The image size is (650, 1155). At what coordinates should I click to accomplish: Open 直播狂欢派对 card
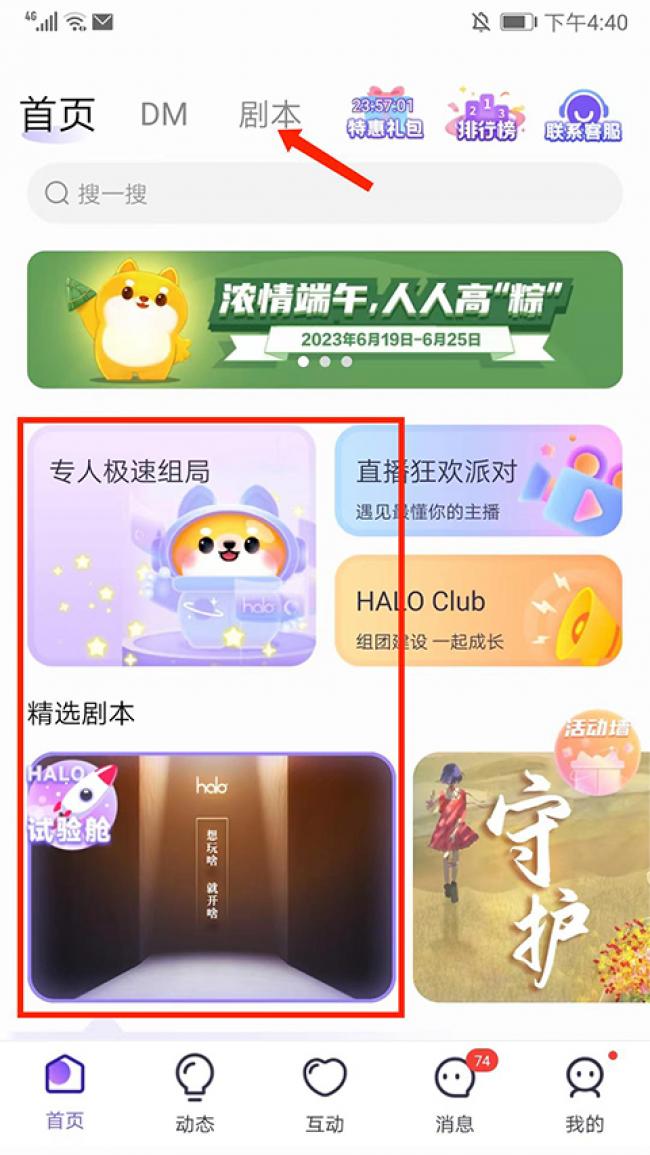tap(478, 481)
